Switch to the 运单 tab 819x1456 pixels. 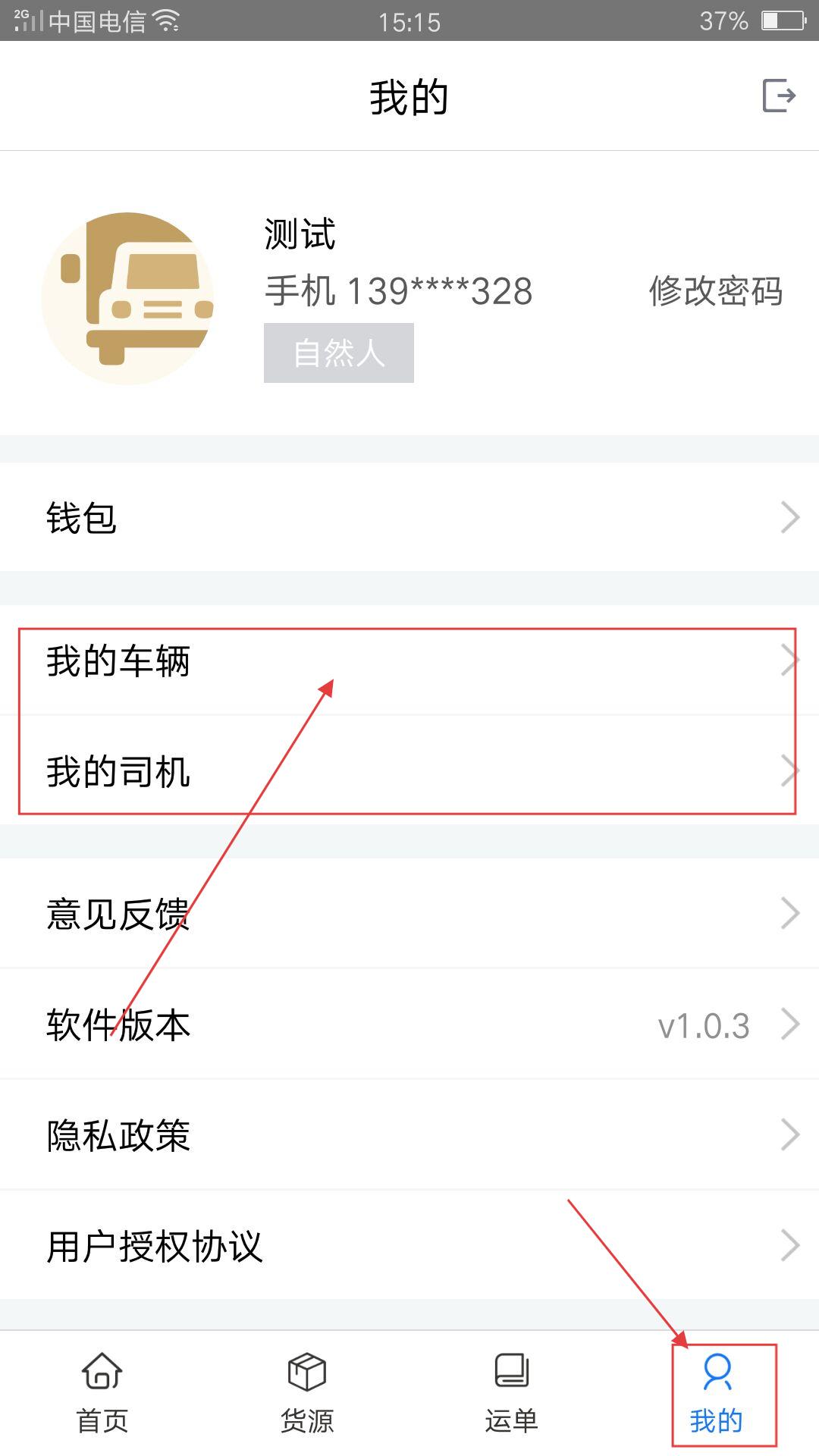(x=512, y=1394)
